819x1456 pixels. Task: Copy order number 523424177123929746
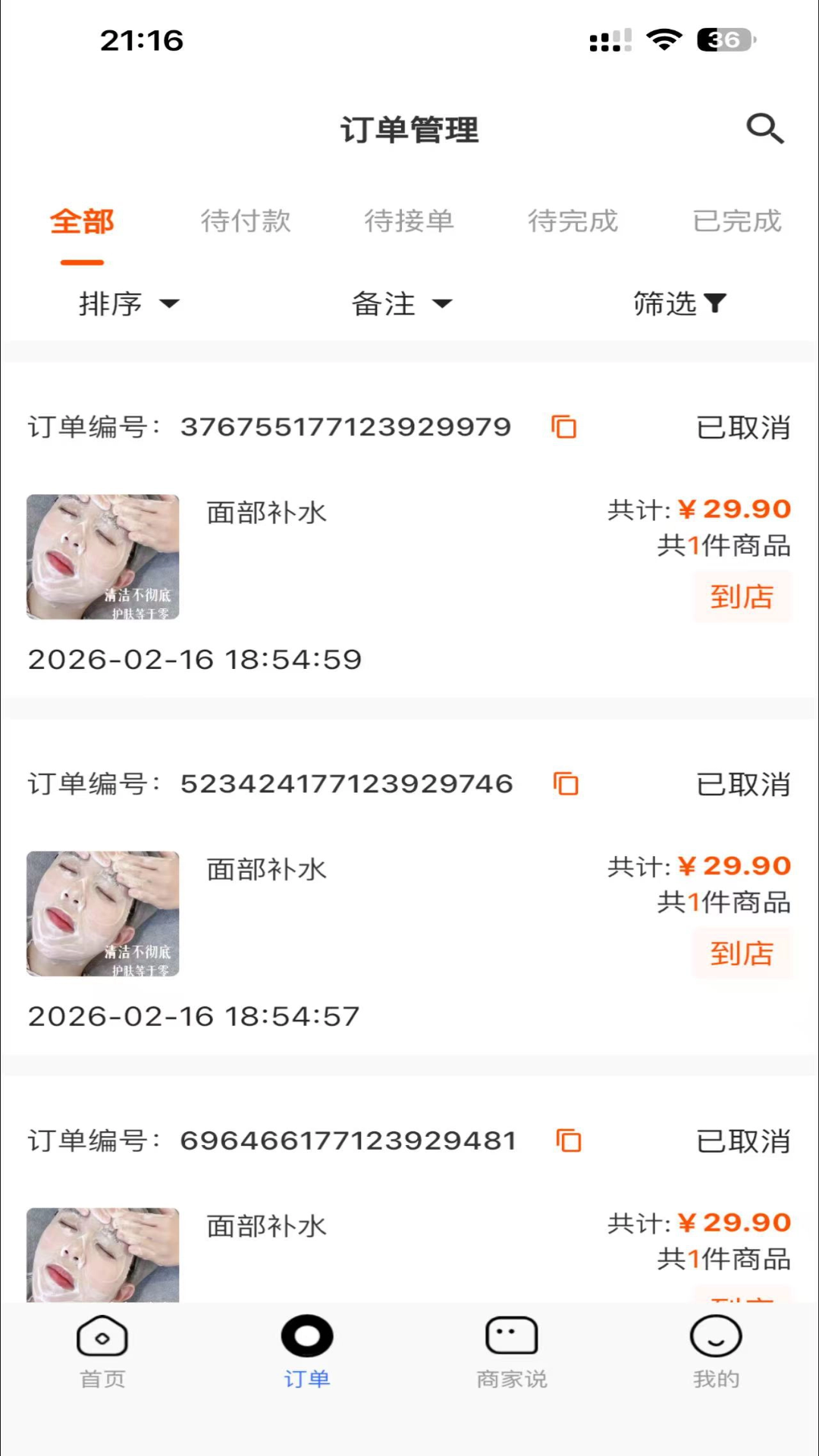point(566,783)
